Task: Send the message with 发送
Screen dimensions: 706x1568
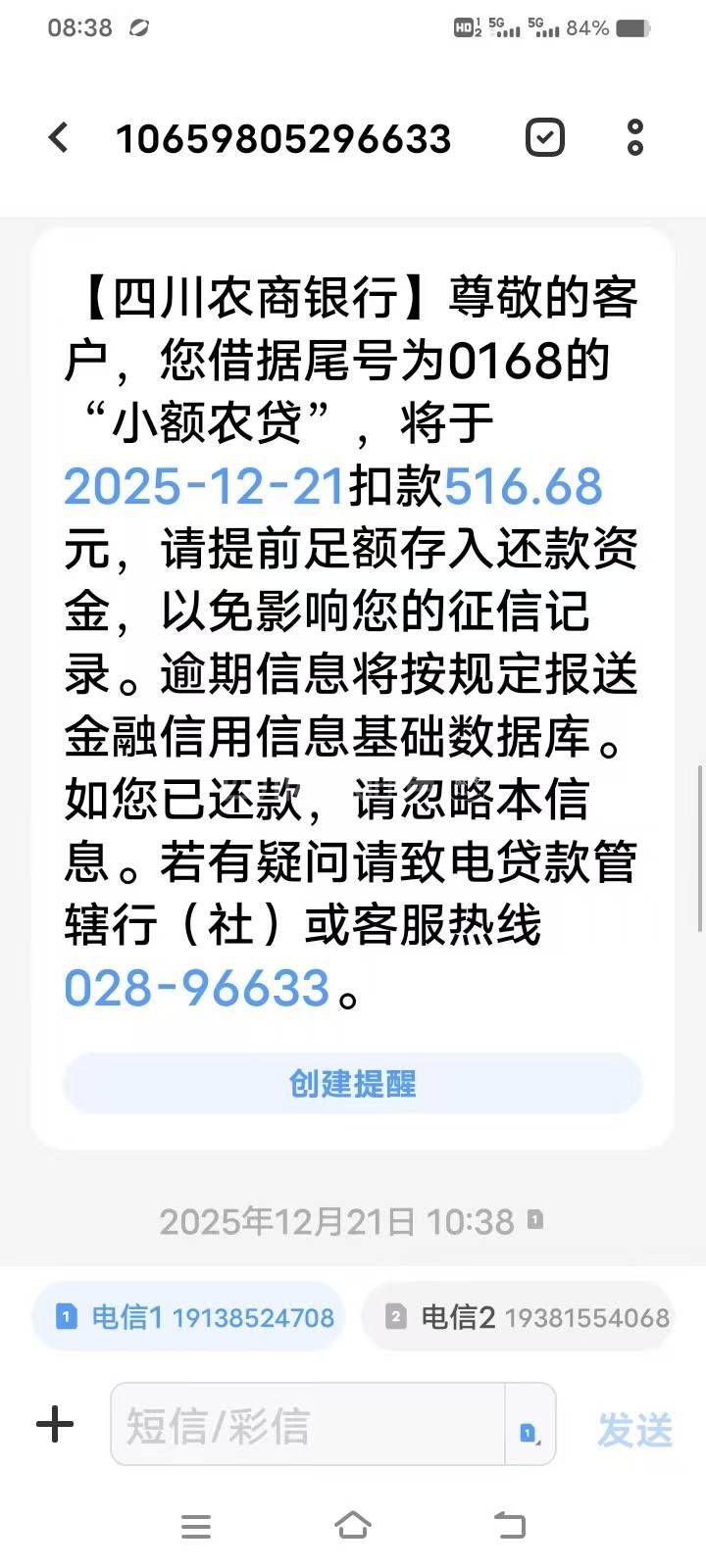Action: coord(635,1430)
